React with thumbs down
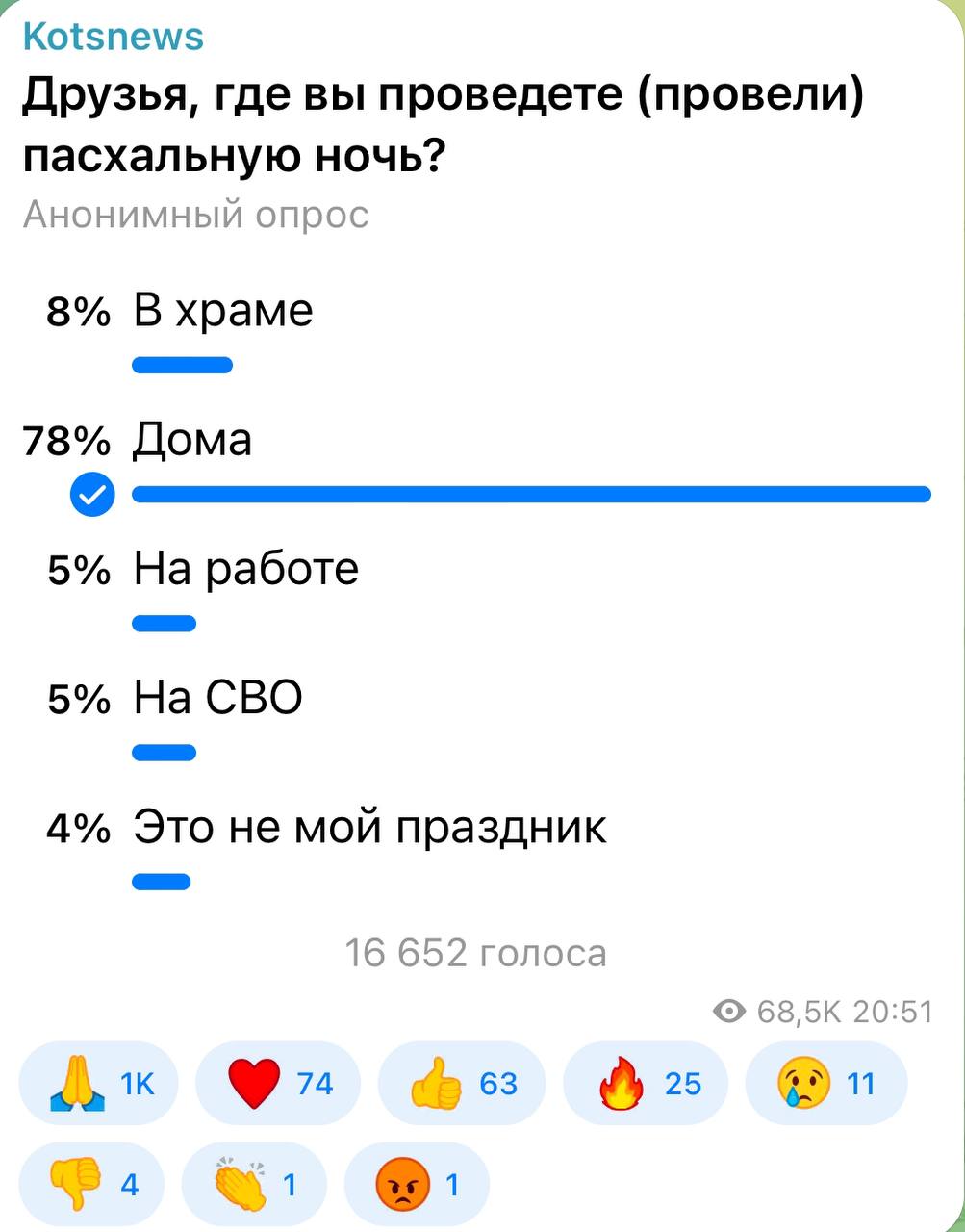The width and height of the screenshot is (965, 1232). tap(91, 1184)
